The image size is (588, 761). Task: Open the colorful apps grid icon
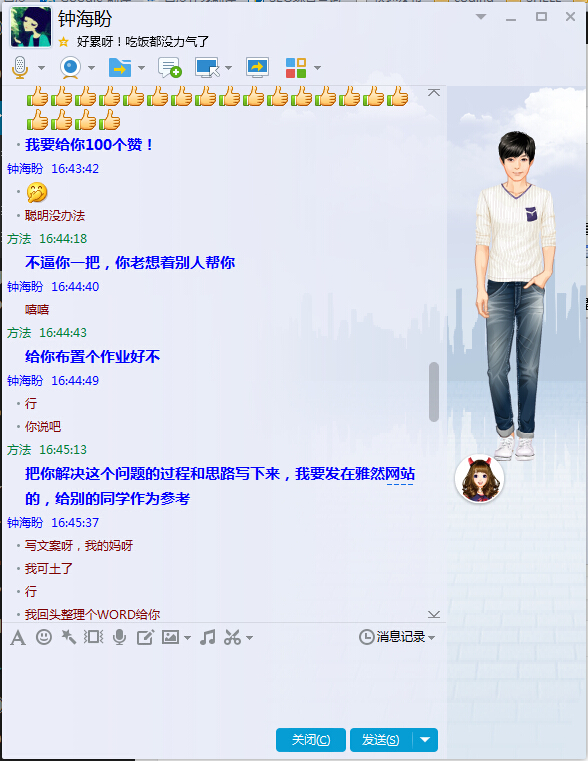296,67
